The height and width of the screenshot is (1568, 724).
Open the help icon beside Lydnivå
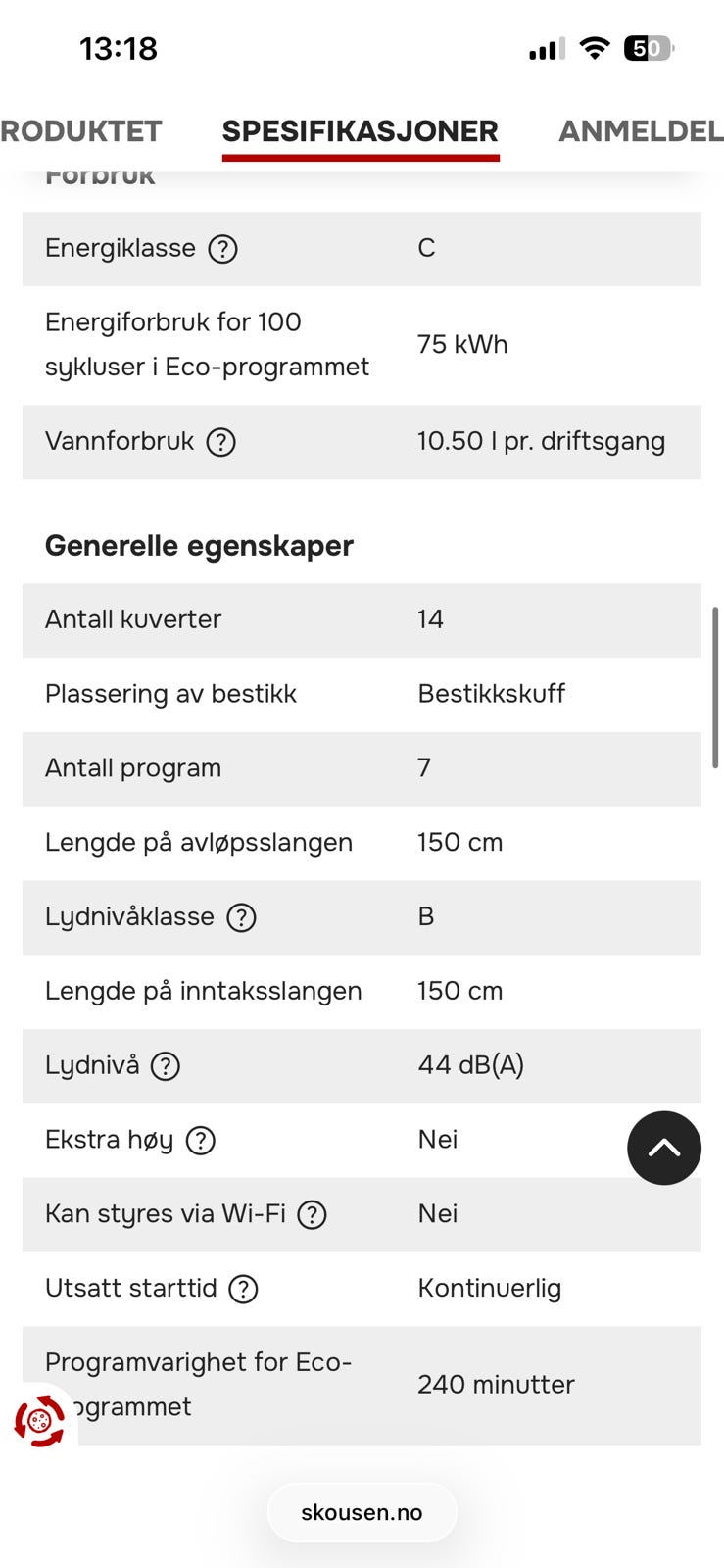[x=166, y=1066]
